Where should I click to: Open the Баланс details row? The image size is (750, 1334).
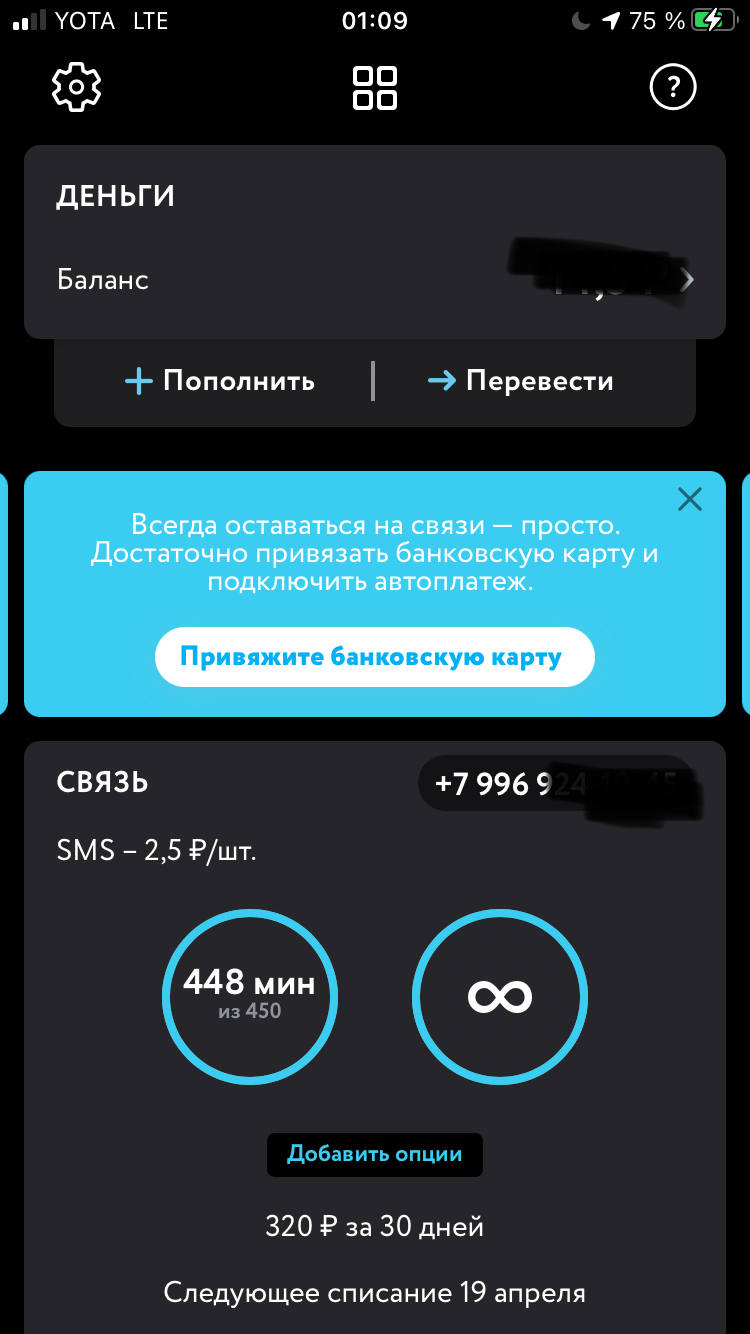374,280
